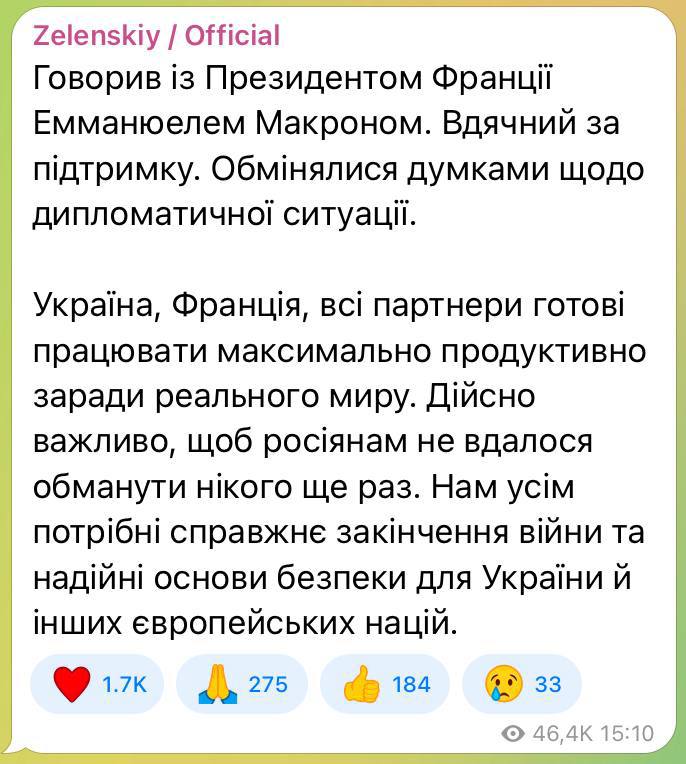
Task: Add a heart reaction with 1.7K
Action: coord(98,684)
